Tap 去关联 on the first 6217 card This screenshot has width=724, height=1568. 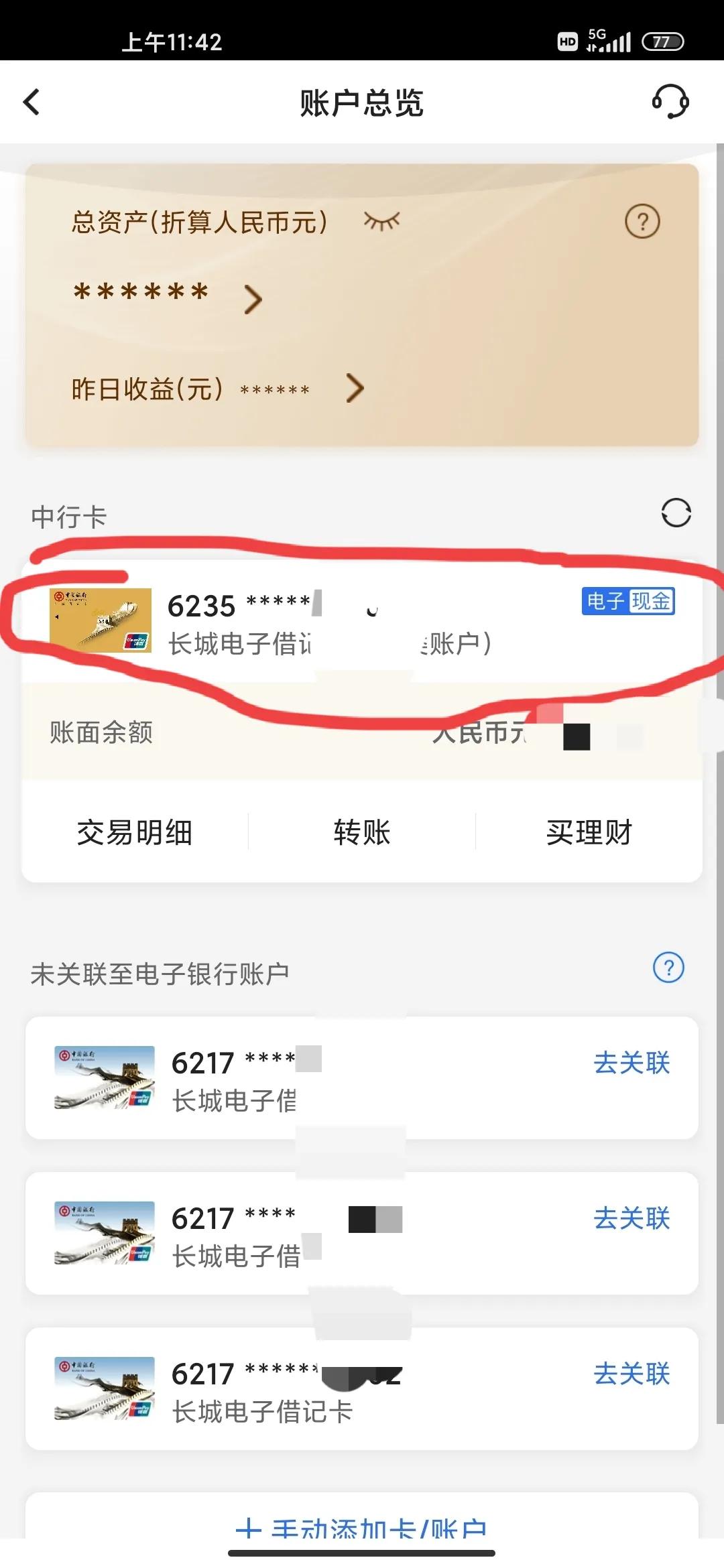click(x=630, y=1062)
